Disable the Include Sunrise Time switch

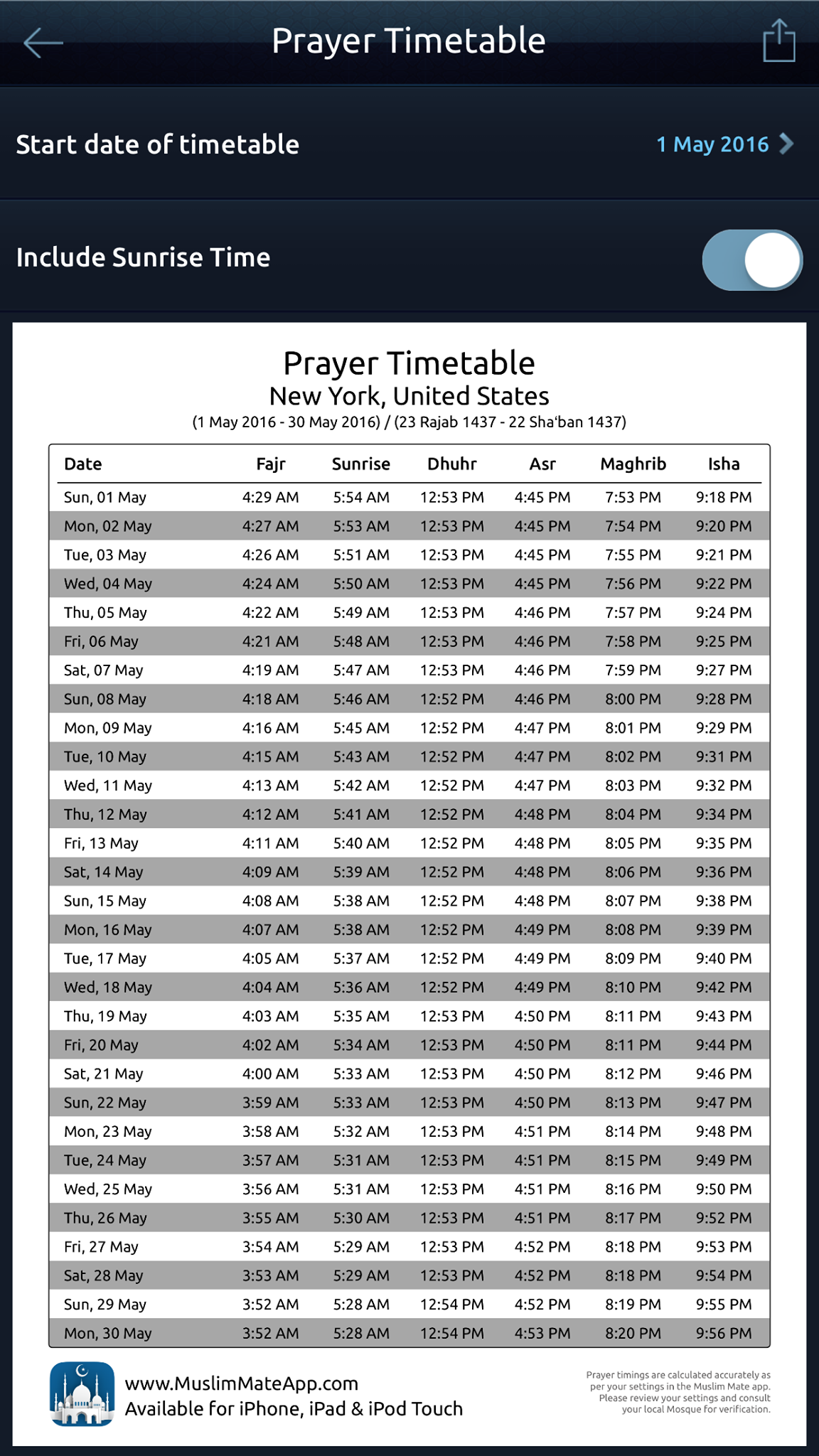tap(752, 259)
